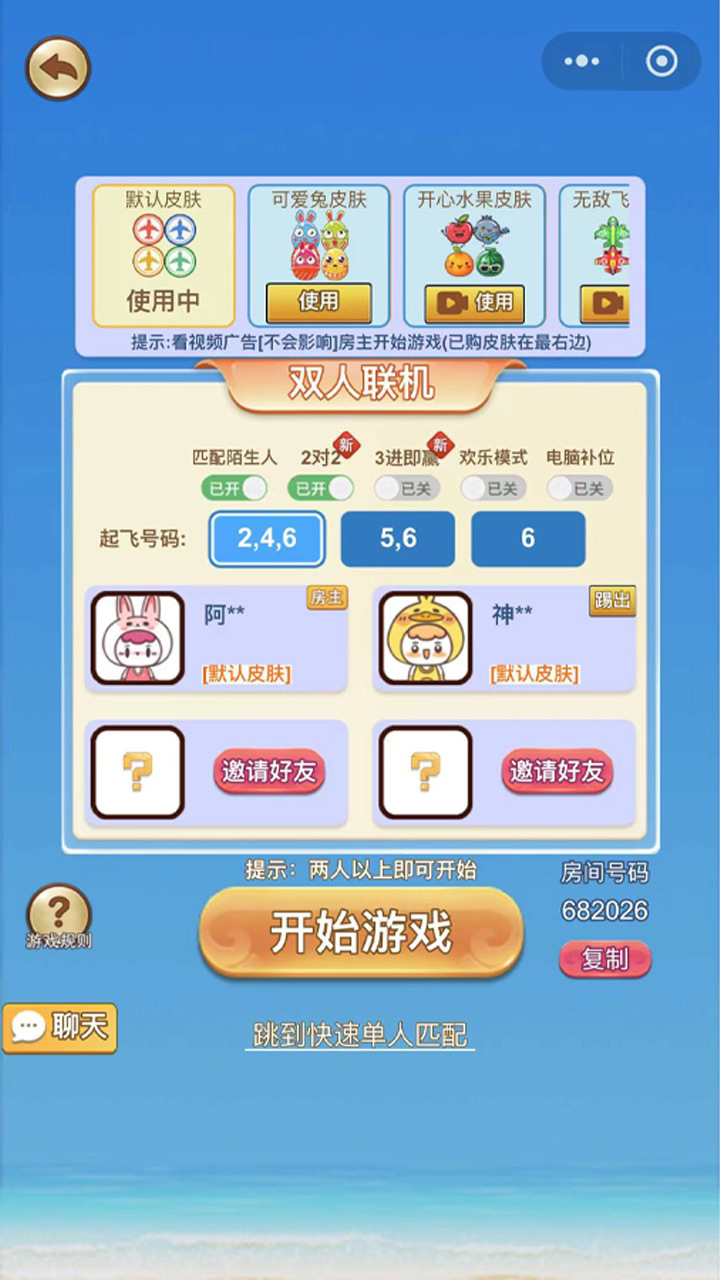Click the WeChat capsule circle icon
Image resolution: width=720 pixels, height=1280 pixels.
660,60
